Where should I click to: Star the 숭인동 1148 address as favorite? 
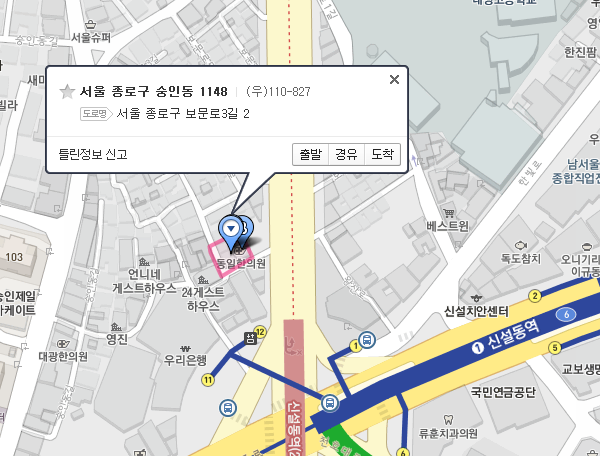[67, 92]
